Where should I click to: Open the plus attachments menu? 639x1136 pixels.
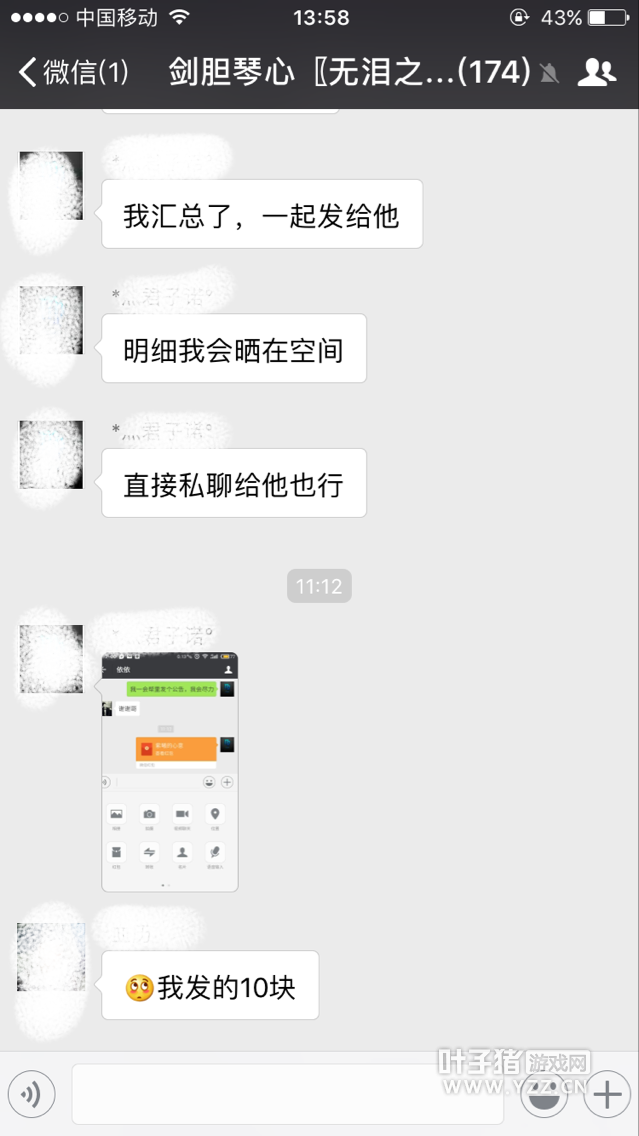[x=607, y=1096]
